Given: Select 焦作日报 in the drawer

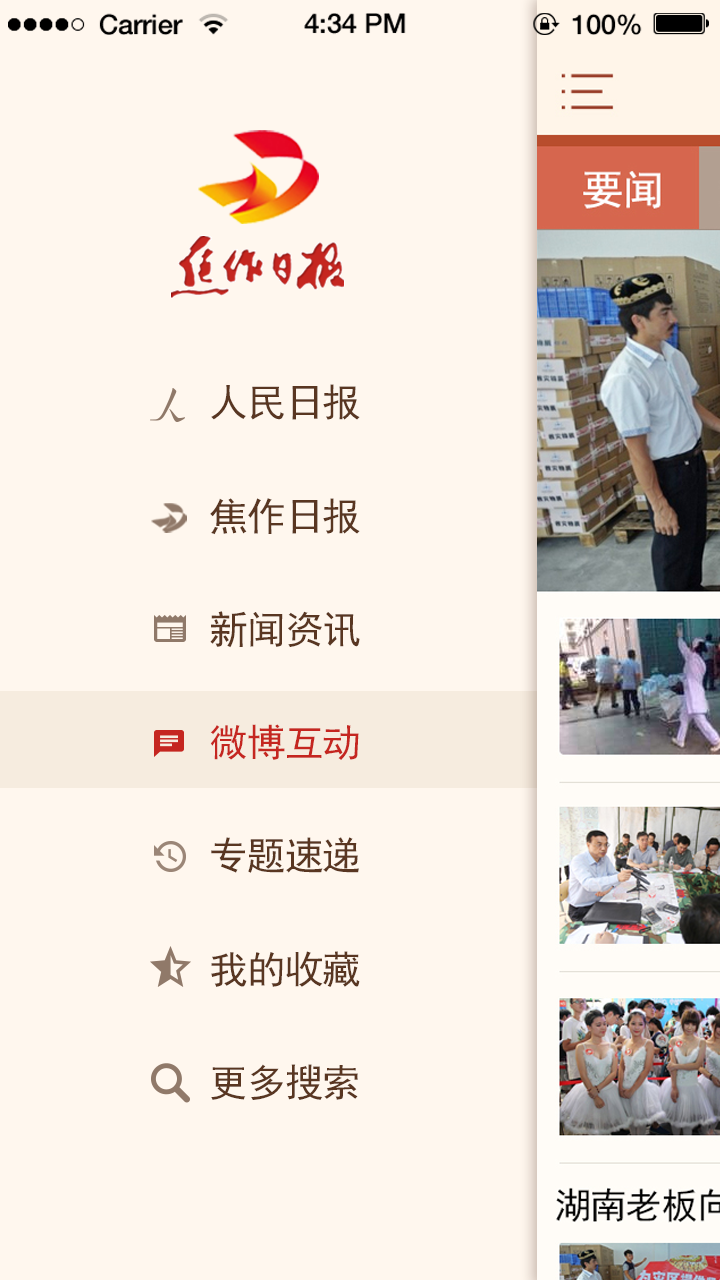Looking at the screenshot, I should pyautogui.click(x=268, y=517).
